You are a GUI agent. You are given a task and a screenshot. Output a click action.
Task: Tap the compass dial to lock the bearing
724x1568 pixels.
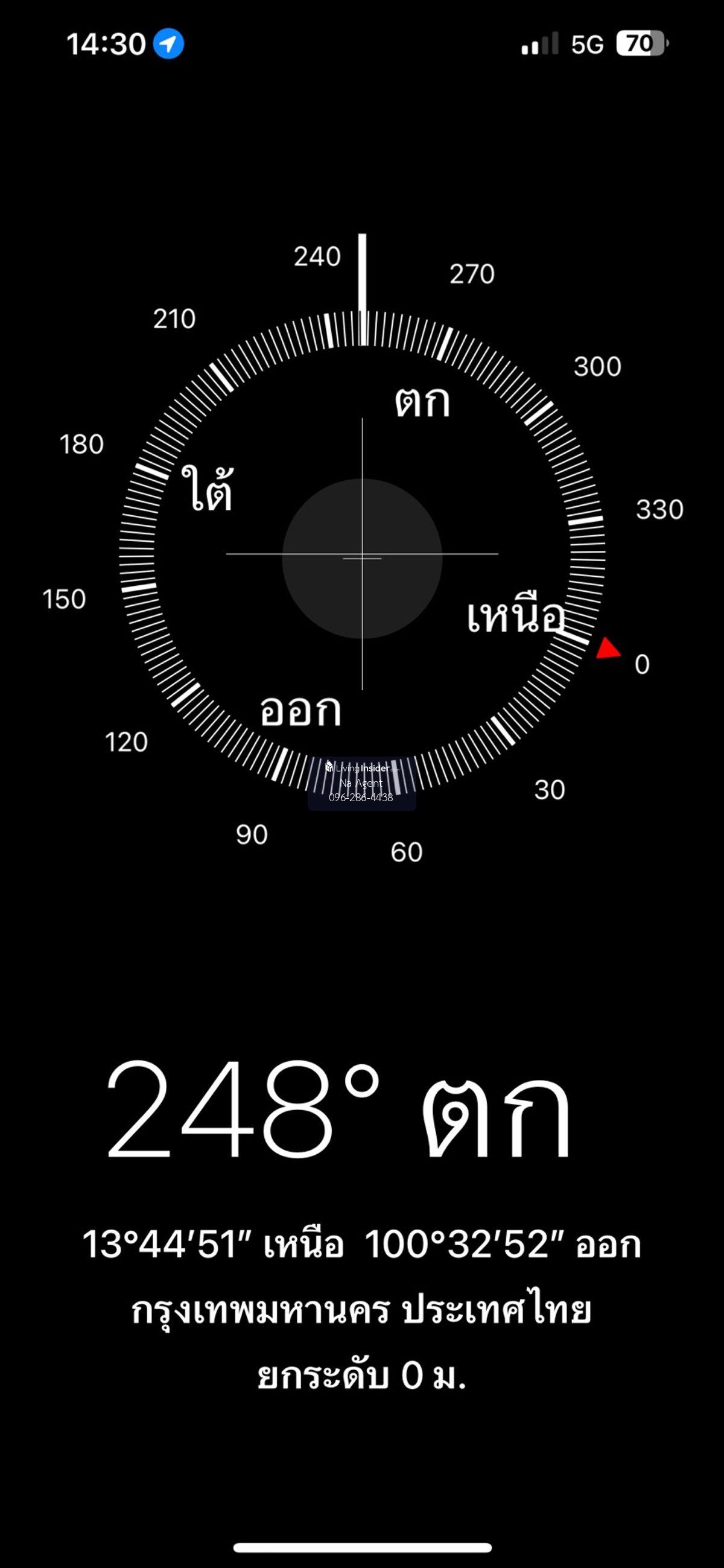tap(361, 555)
